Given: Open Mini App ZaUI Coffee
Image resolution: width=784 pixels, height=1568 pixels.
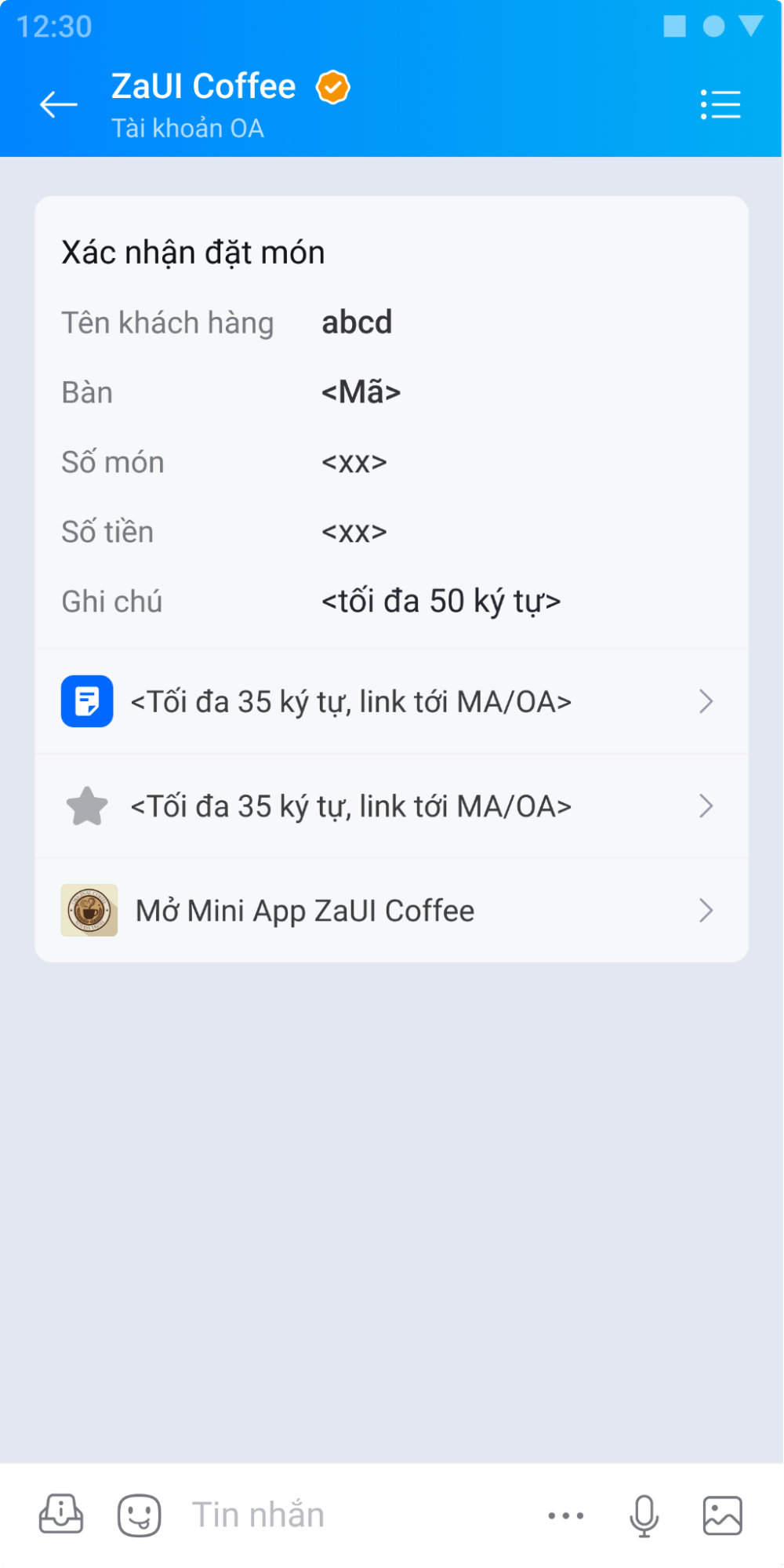Looking at the screenshot, I should [391, 911].
